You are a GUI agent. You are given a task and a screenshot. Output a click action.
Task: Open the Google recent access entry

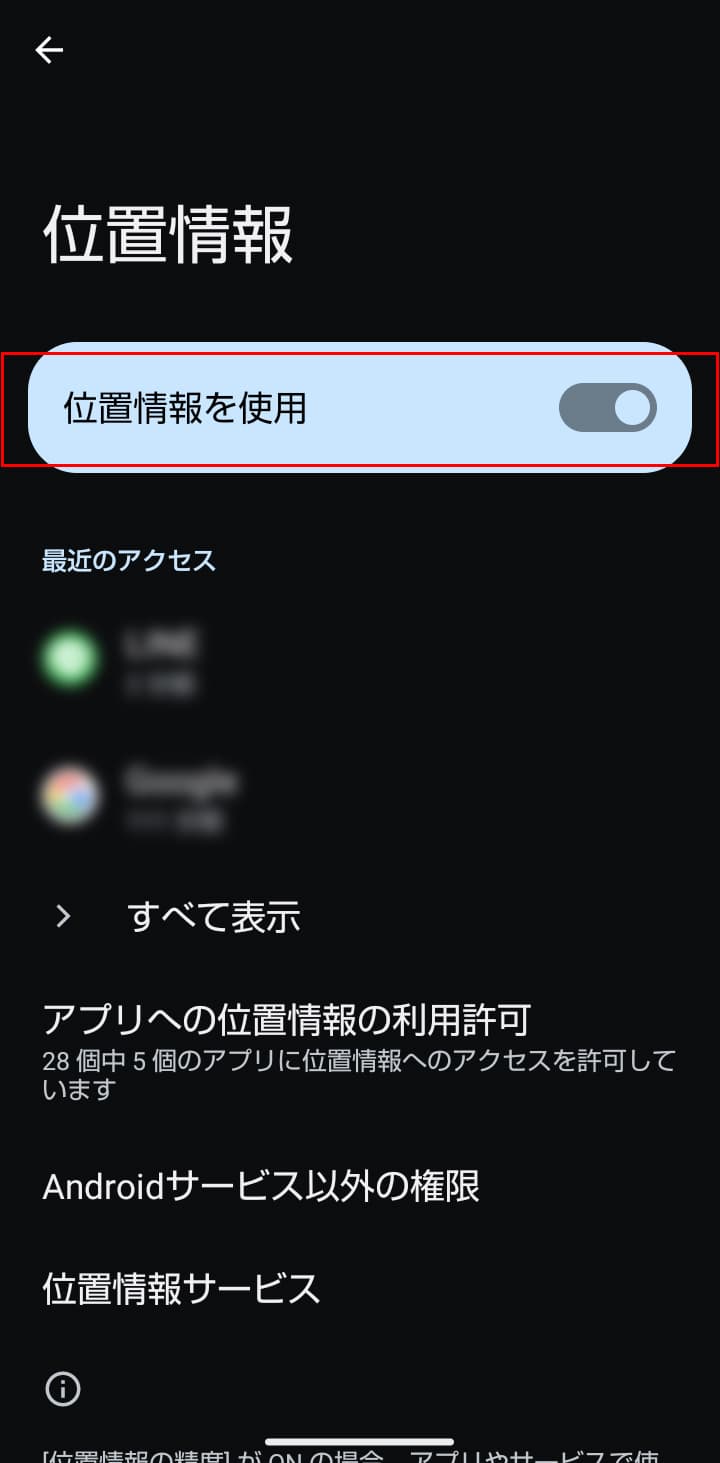(x=180, y=797)
